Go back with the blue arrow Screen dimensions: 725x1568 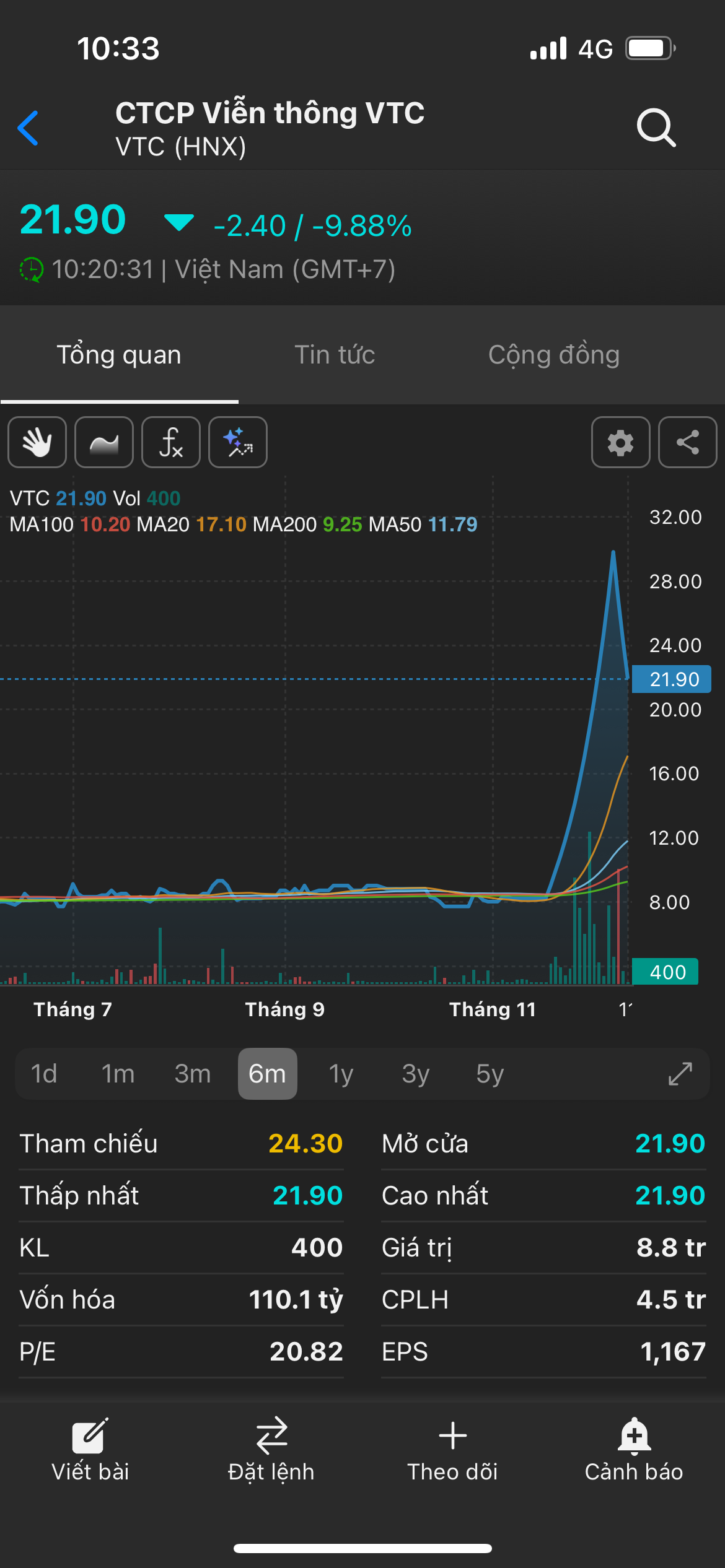pyautogui.click(x=29, y=128)
